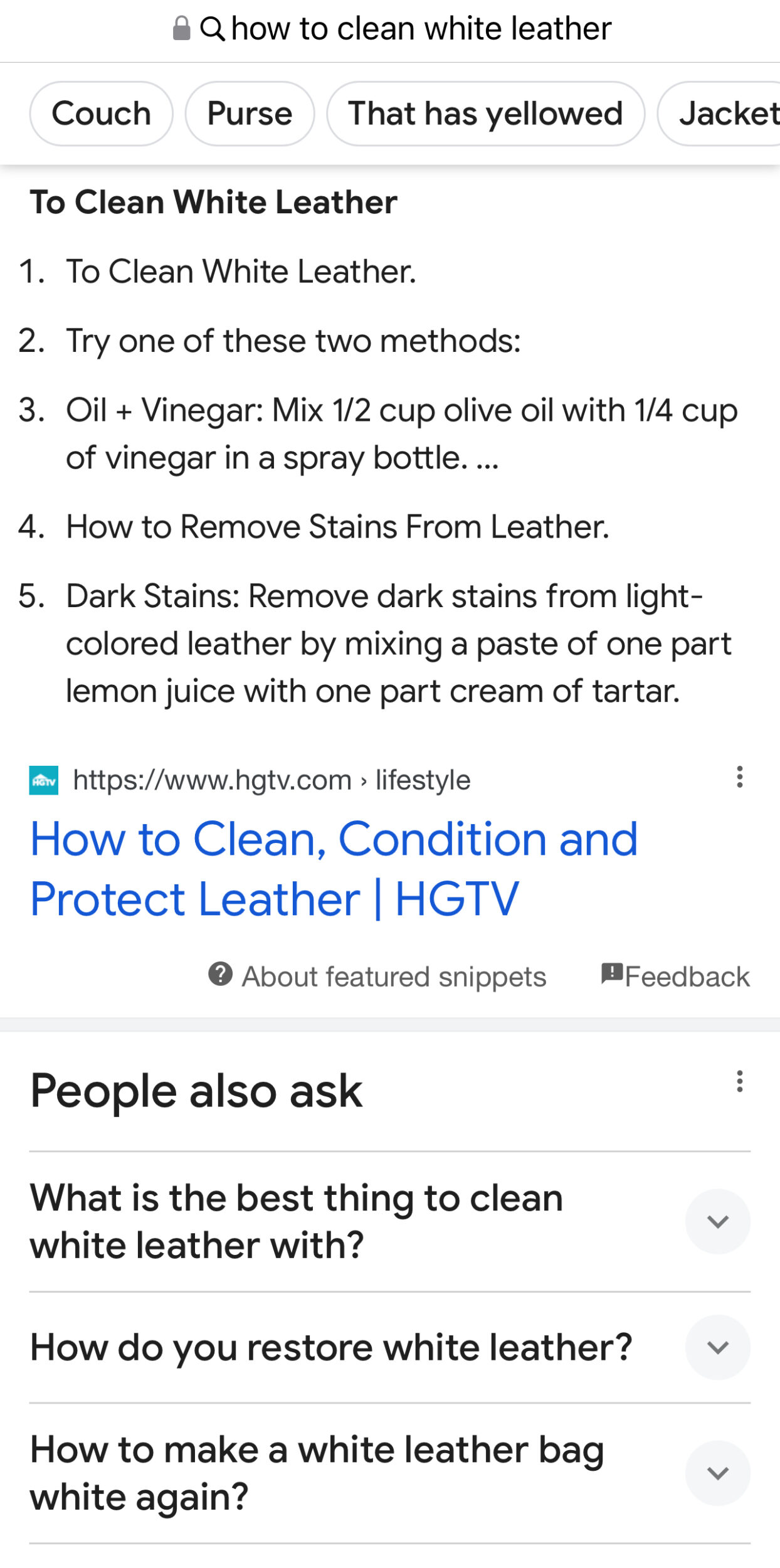
Task: Choose the "That has yellowed" chip
Action: (485, 114)
